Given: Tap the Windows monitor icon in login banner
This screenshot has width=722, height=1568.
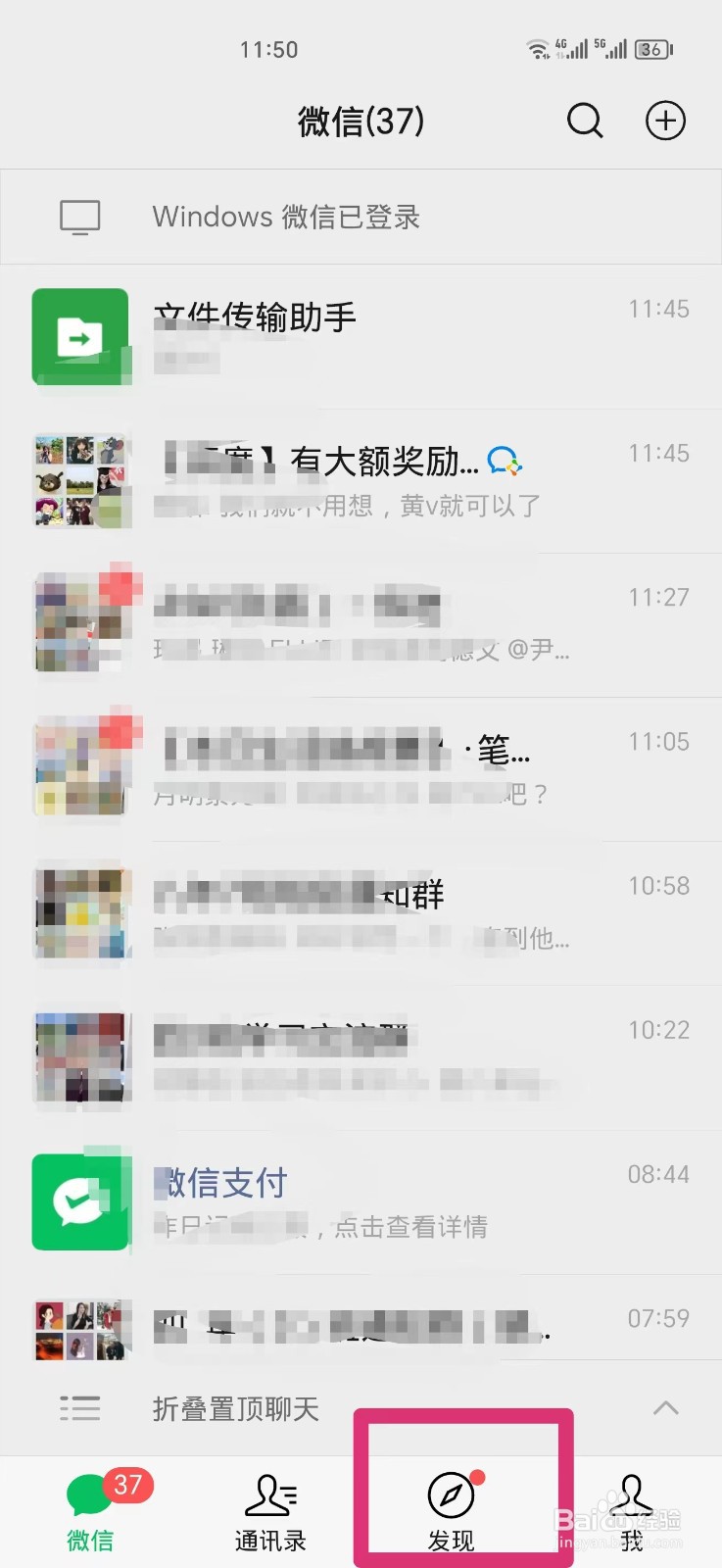Looking at the screenshot, I should [80, 216].
